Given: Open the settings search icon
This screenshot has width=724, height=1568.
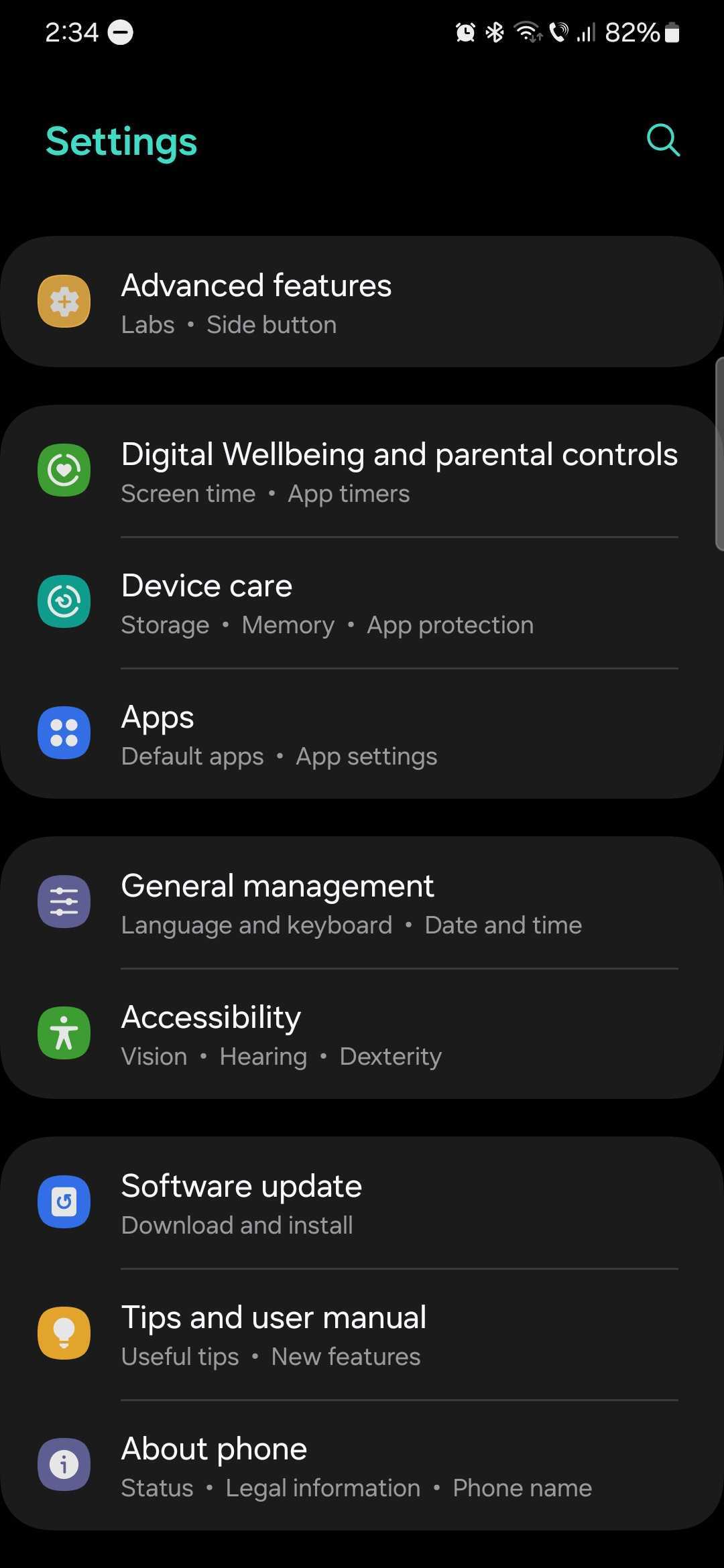Looking at the screenshot, I should tap(663, 140).
